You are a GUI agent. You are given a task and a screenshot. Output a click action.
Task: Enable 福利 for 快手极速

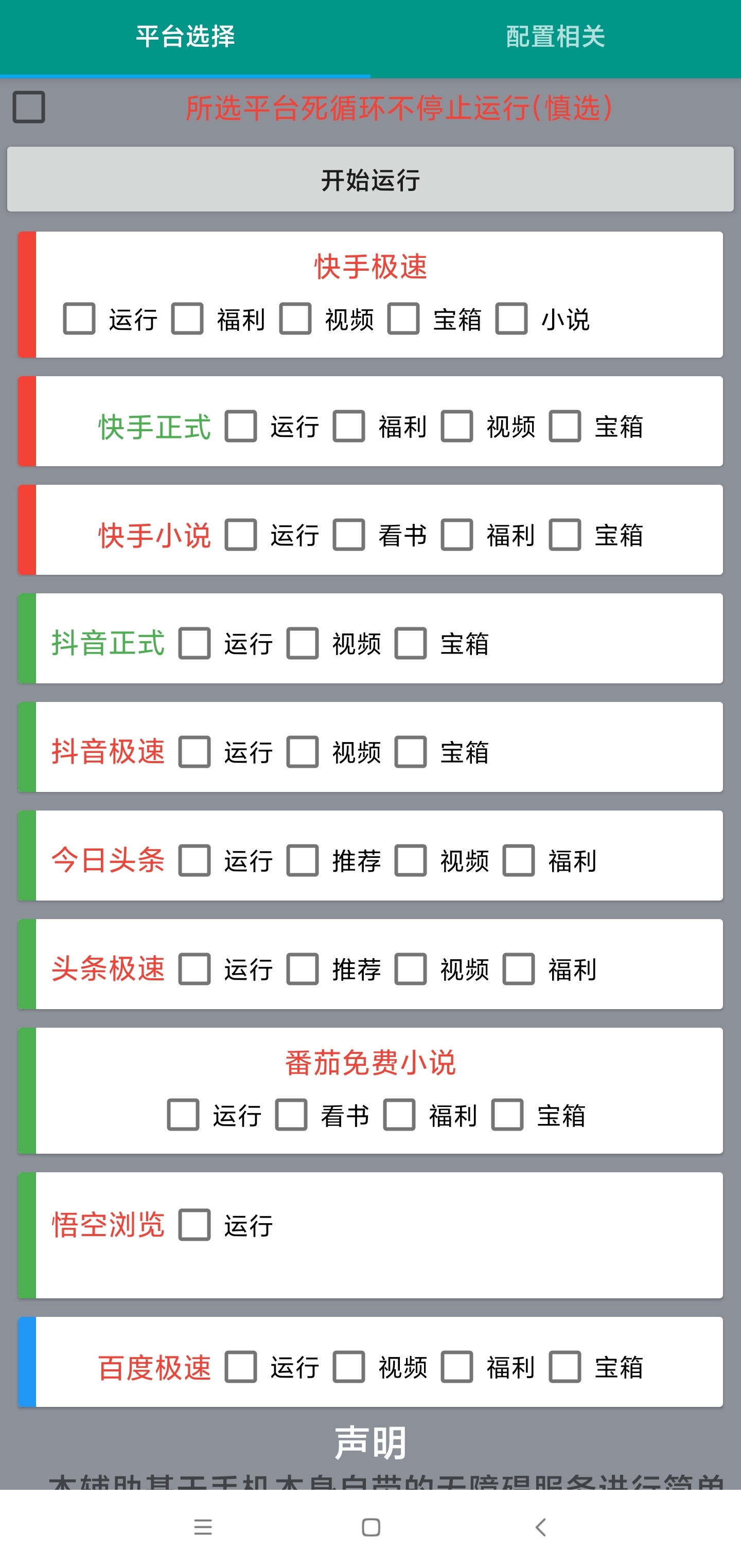186,319
